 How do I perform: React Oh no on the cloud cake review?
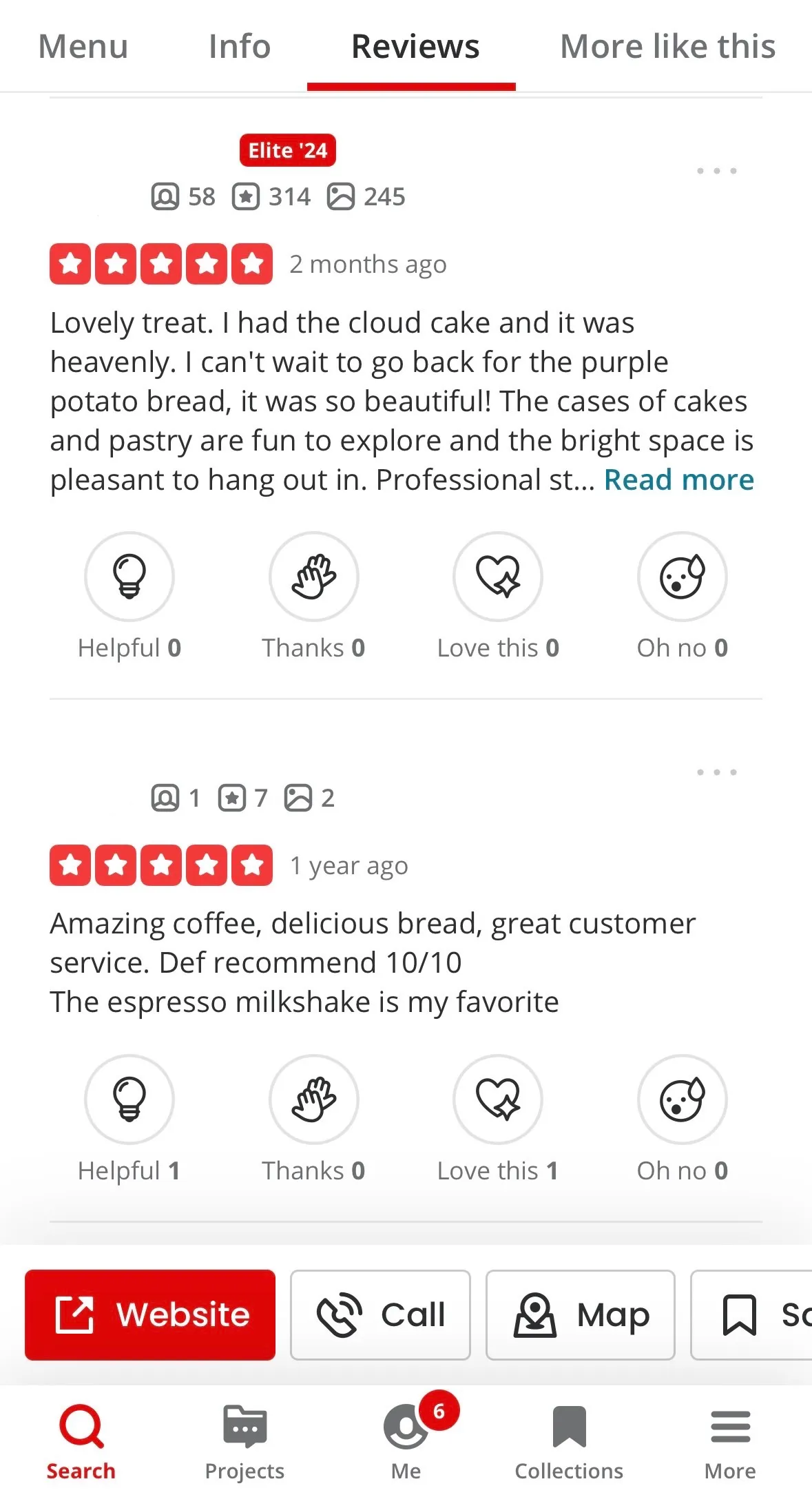[682, 577]
